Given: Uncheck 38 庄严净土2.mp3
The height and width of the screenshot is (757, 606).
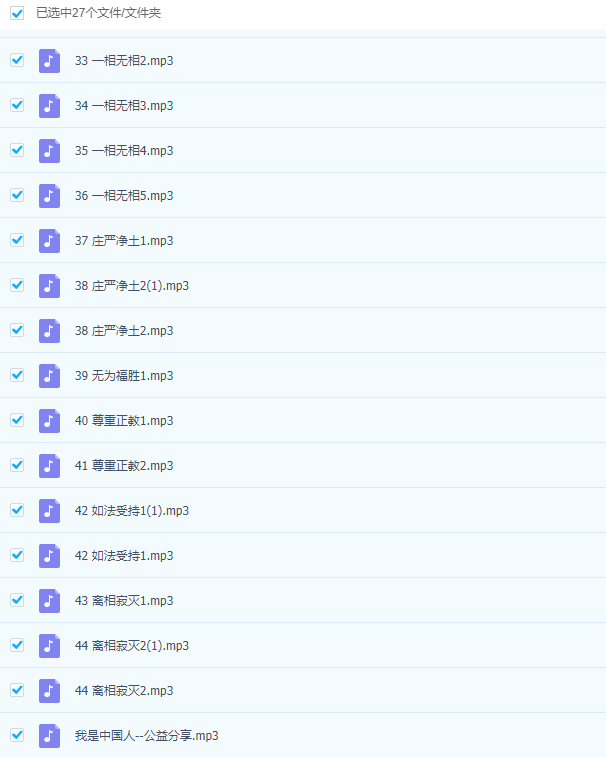Looking at the screenshot, I should (17, 330).
